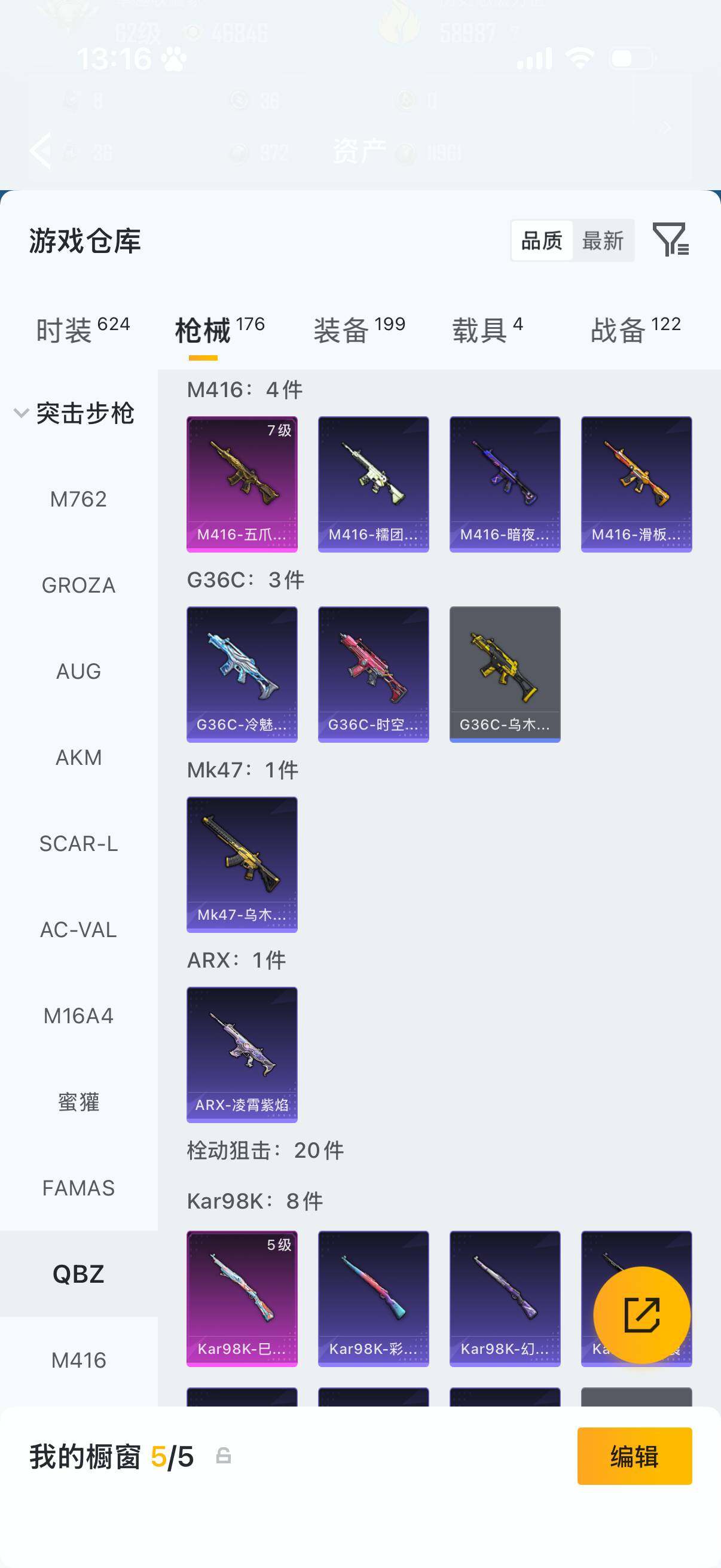Sort by 最新

[x=603, y=240]
